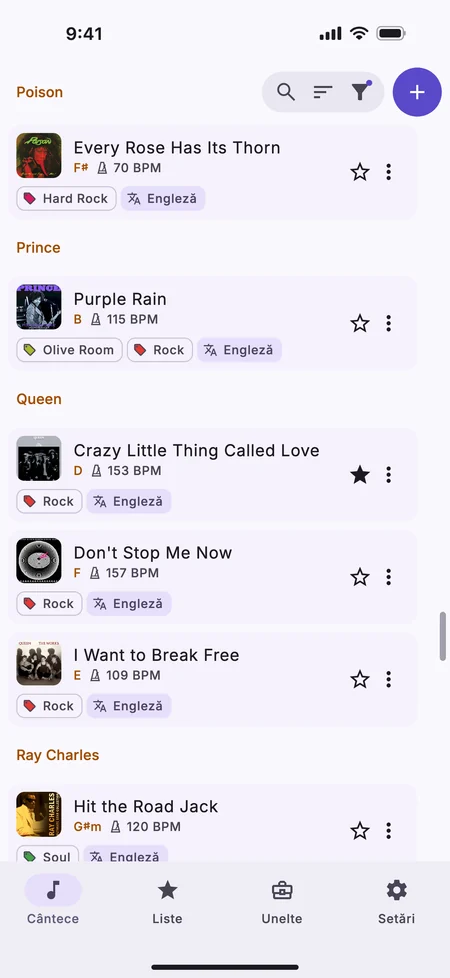The width and height of the screenshot is (450, 978).
Task: Open overflow menu for Don't Stop Me Now
Action: point(388,577)
